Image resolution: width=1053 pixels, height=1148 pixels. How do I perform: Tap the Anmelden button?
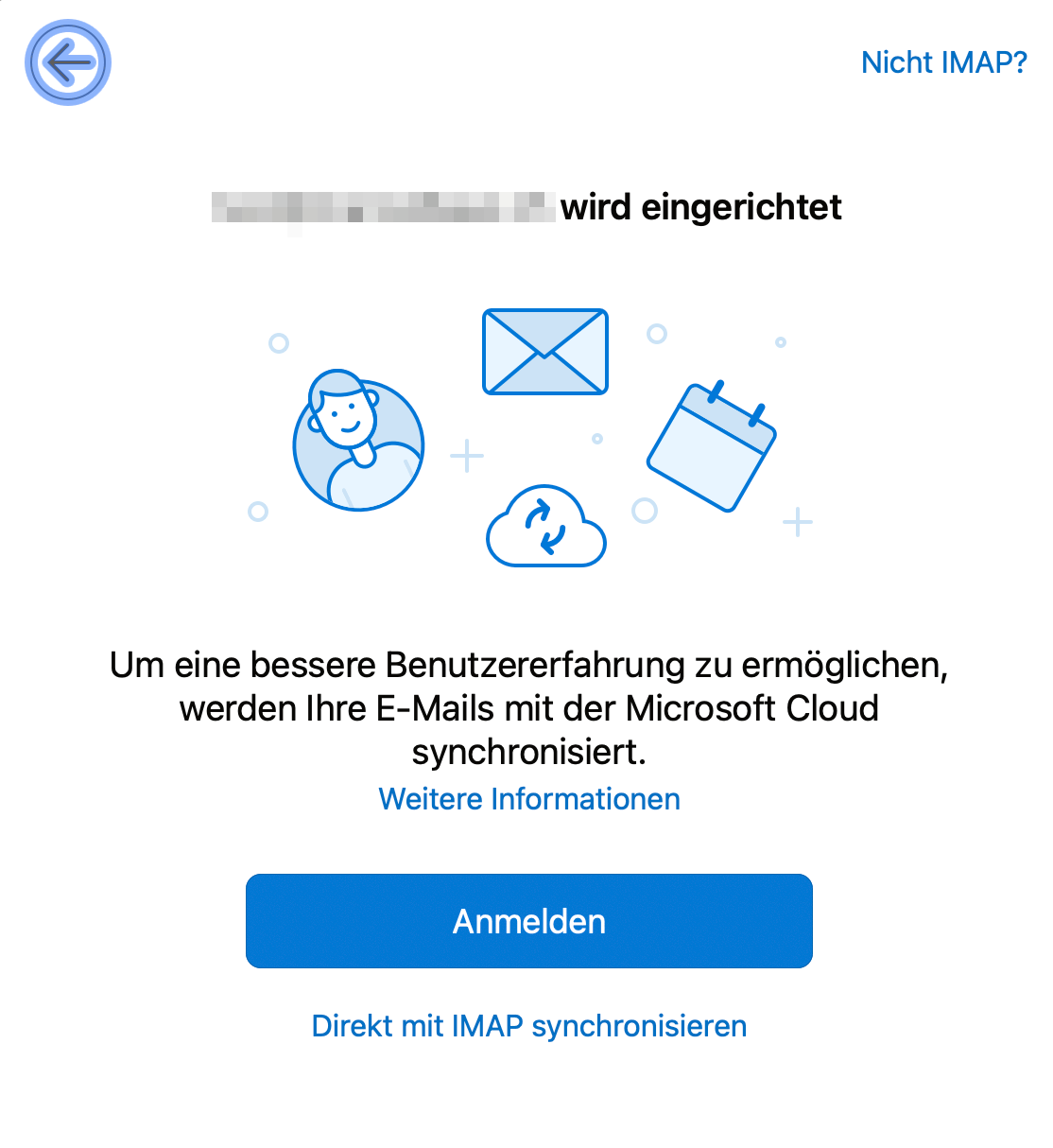tap(529, 921)
